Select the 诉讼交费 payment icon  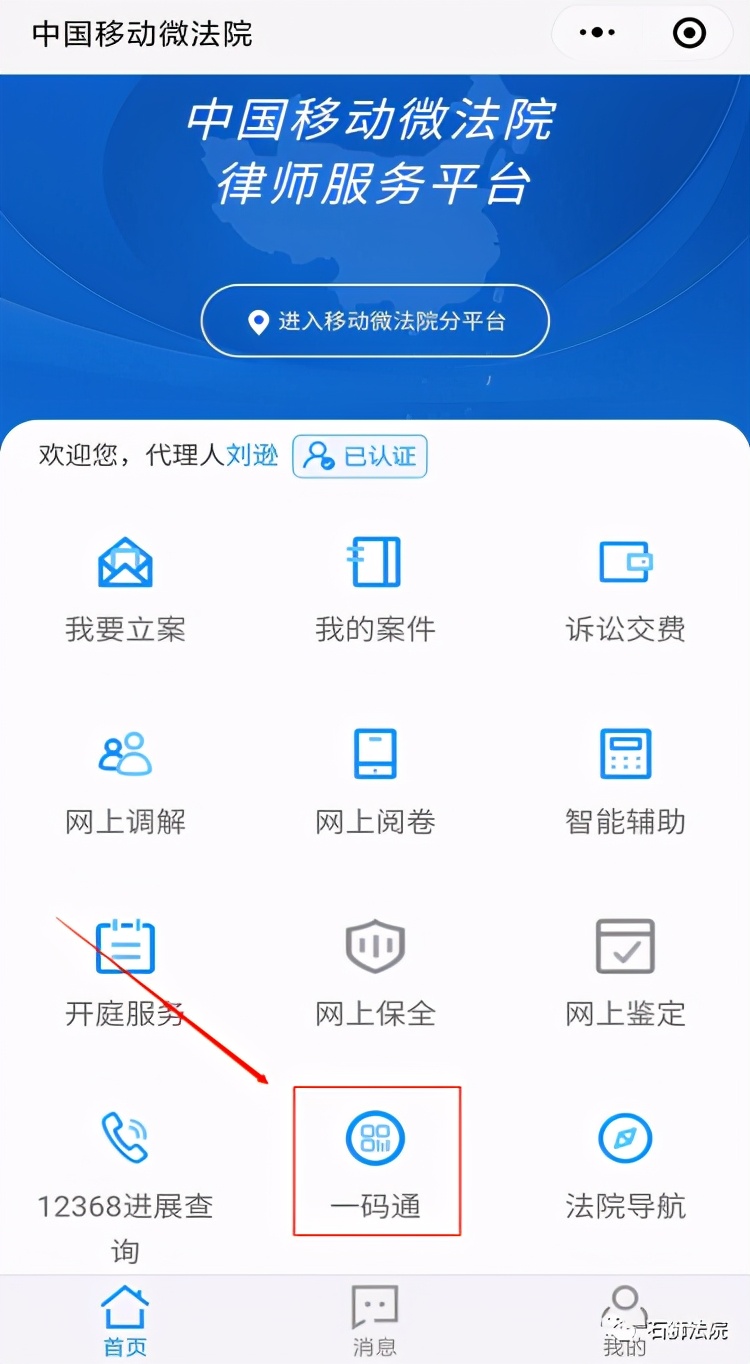pyautogui.click(x=624, y=586)
